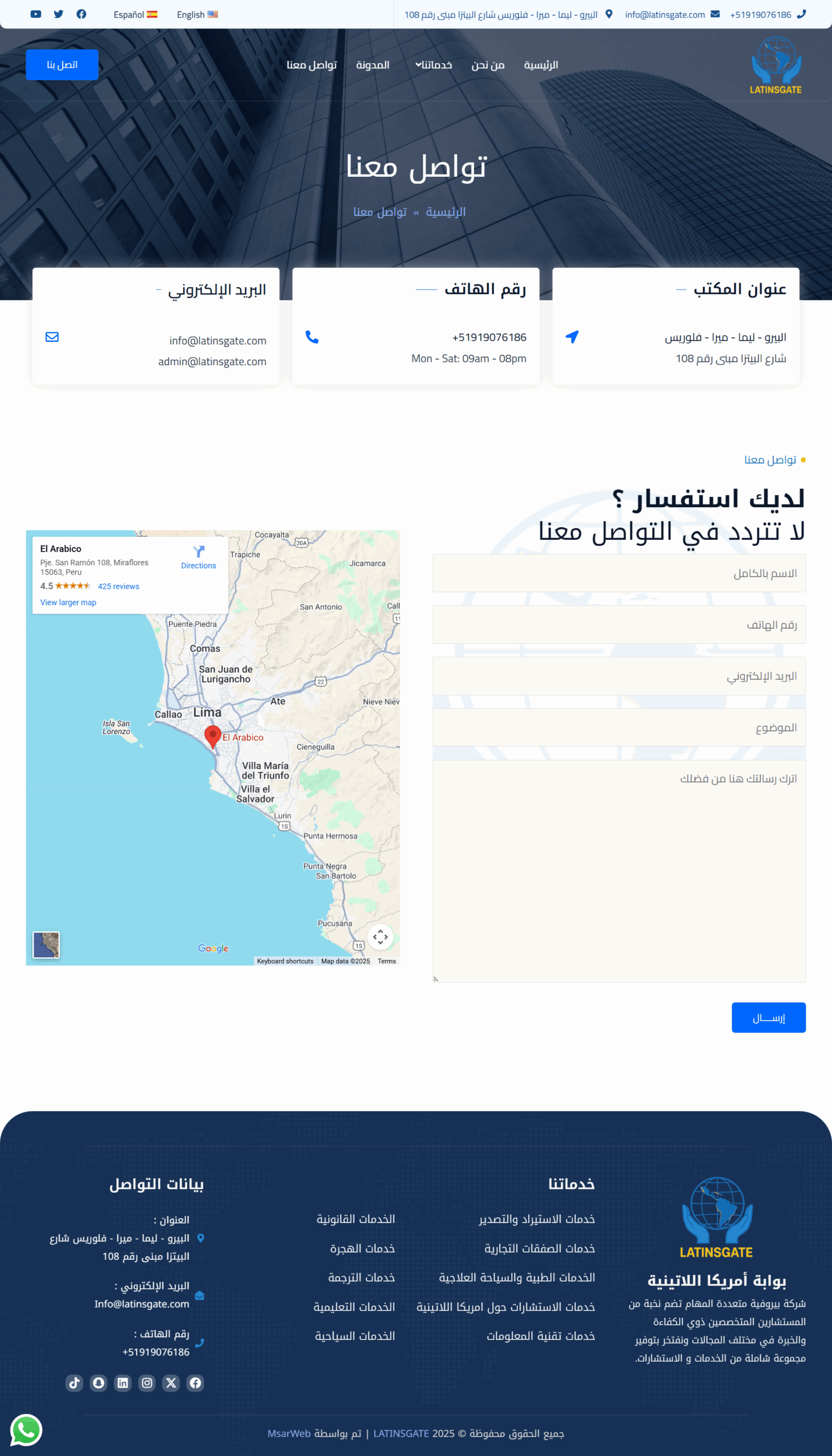Go to من نحن page
Image resolution: width=832 pixels, height=1456 pixels.
click(x=488, y=64)
